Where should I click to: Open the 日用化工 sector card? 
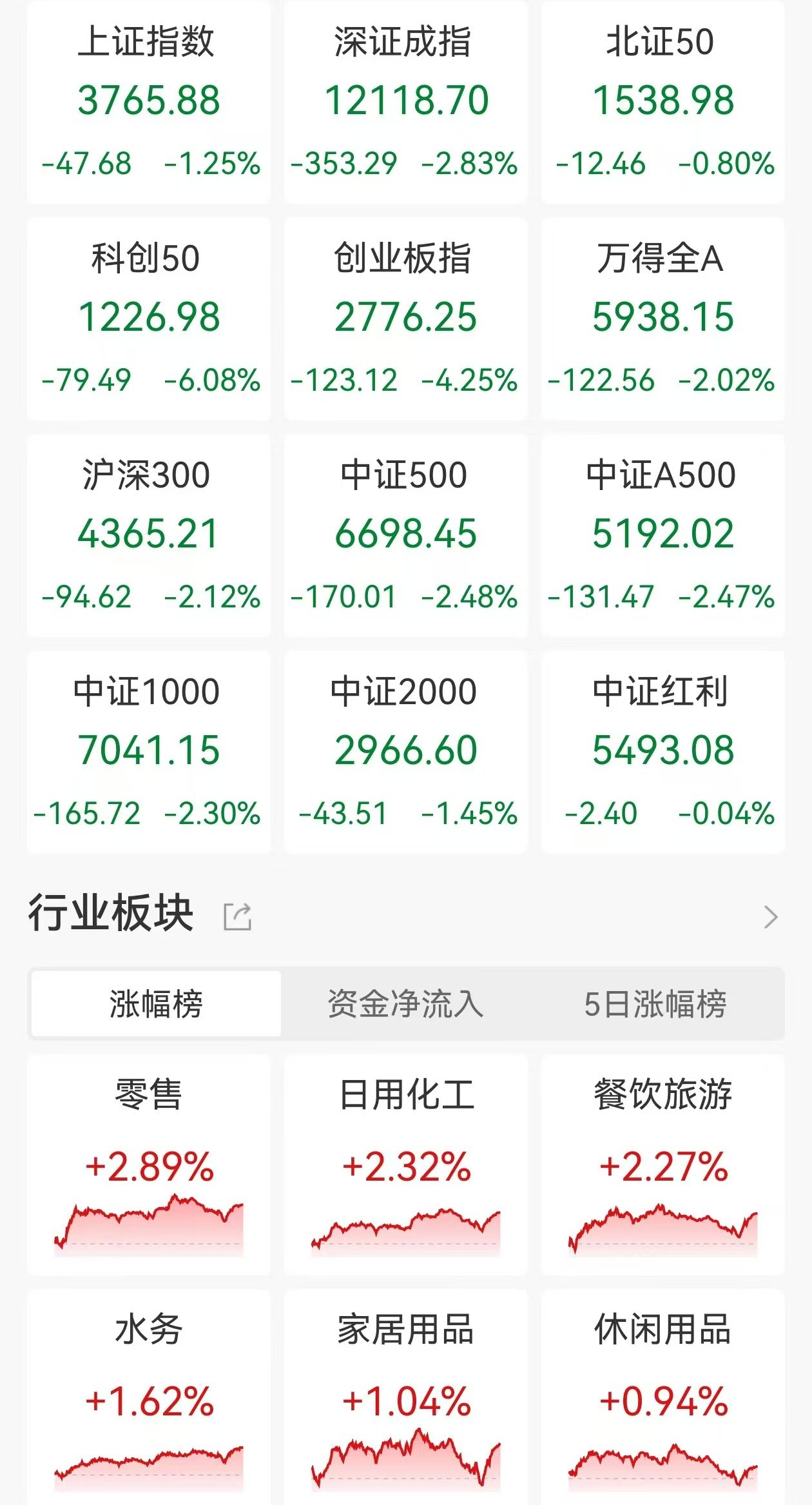coord(405,1165)
